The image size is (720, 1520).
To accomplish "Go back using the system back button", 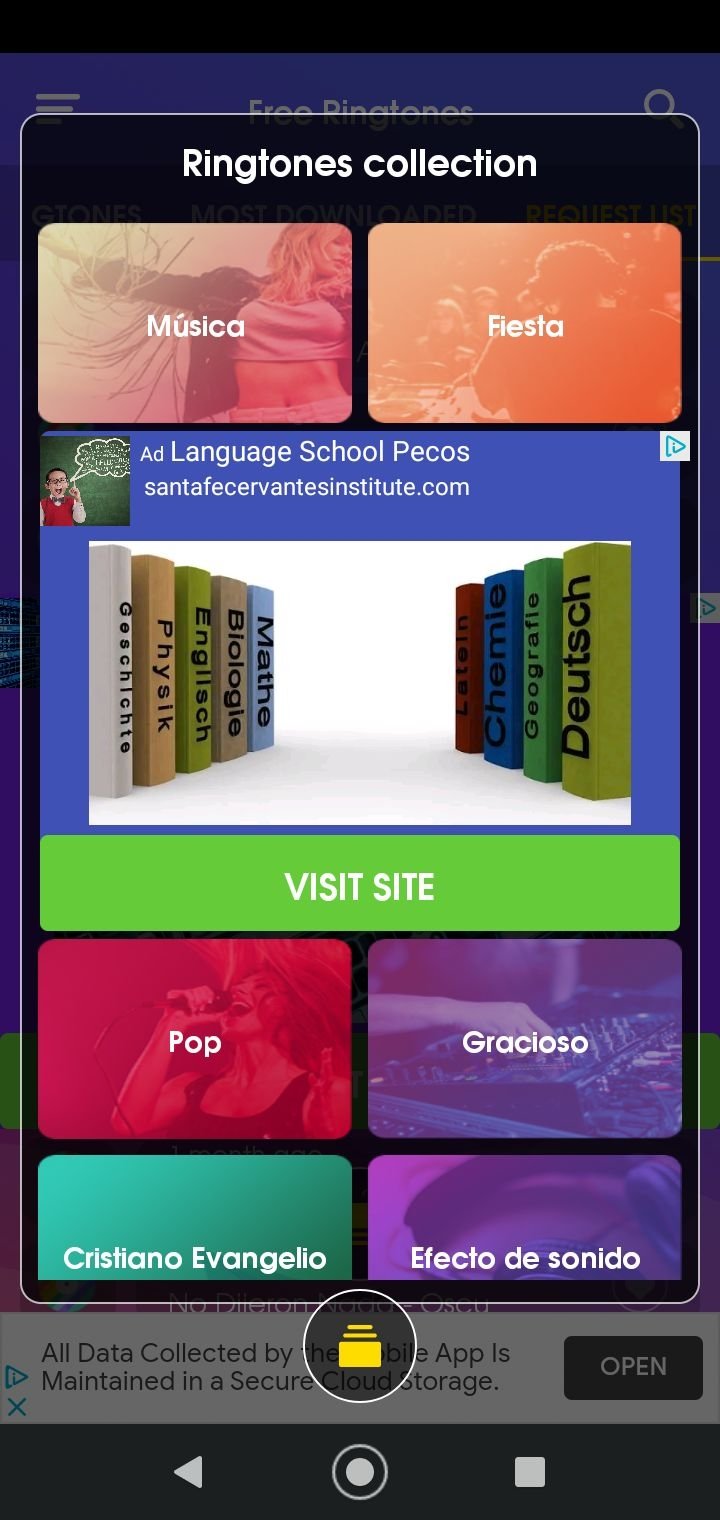I will coord(189,1472).
